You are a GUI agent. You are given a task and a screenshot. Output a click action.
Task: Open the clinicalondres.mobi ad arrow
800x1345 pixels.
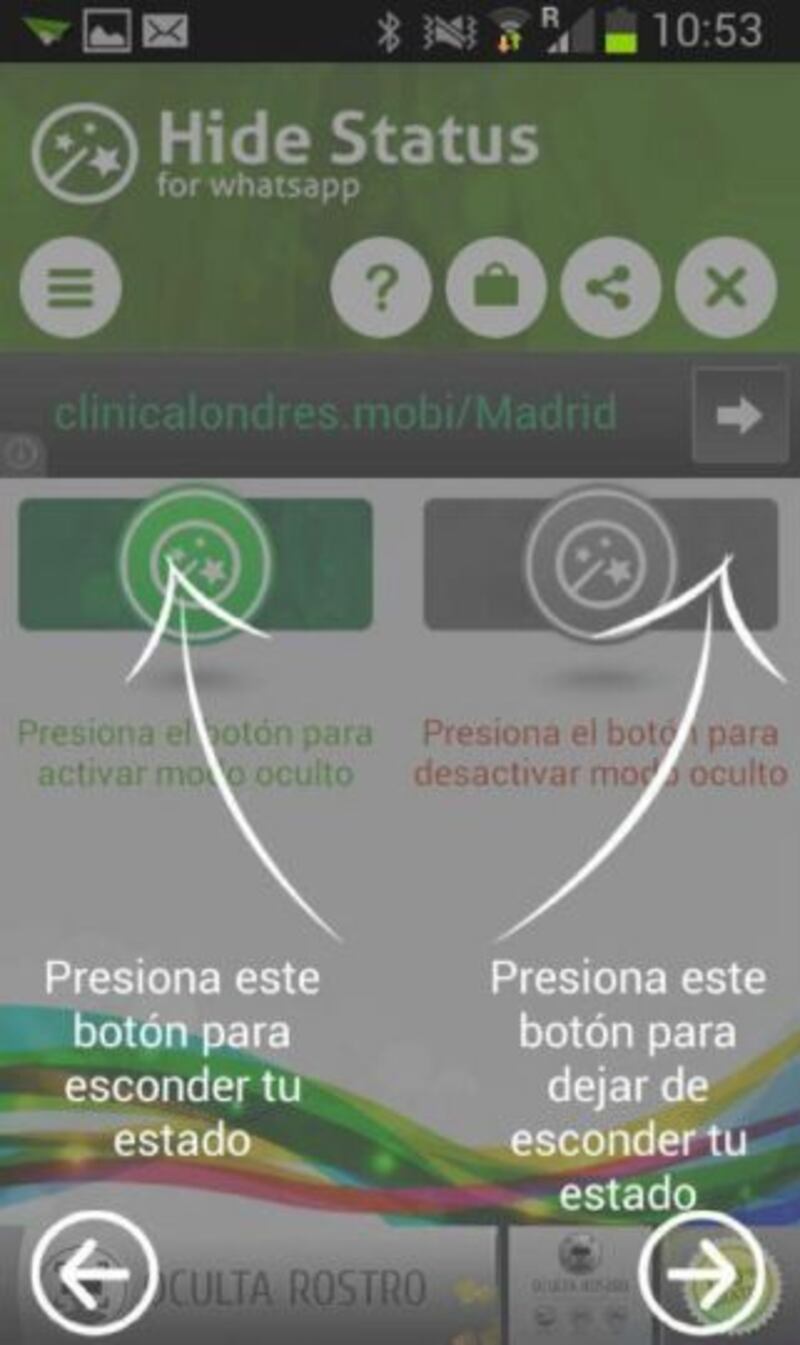(740, 415)
